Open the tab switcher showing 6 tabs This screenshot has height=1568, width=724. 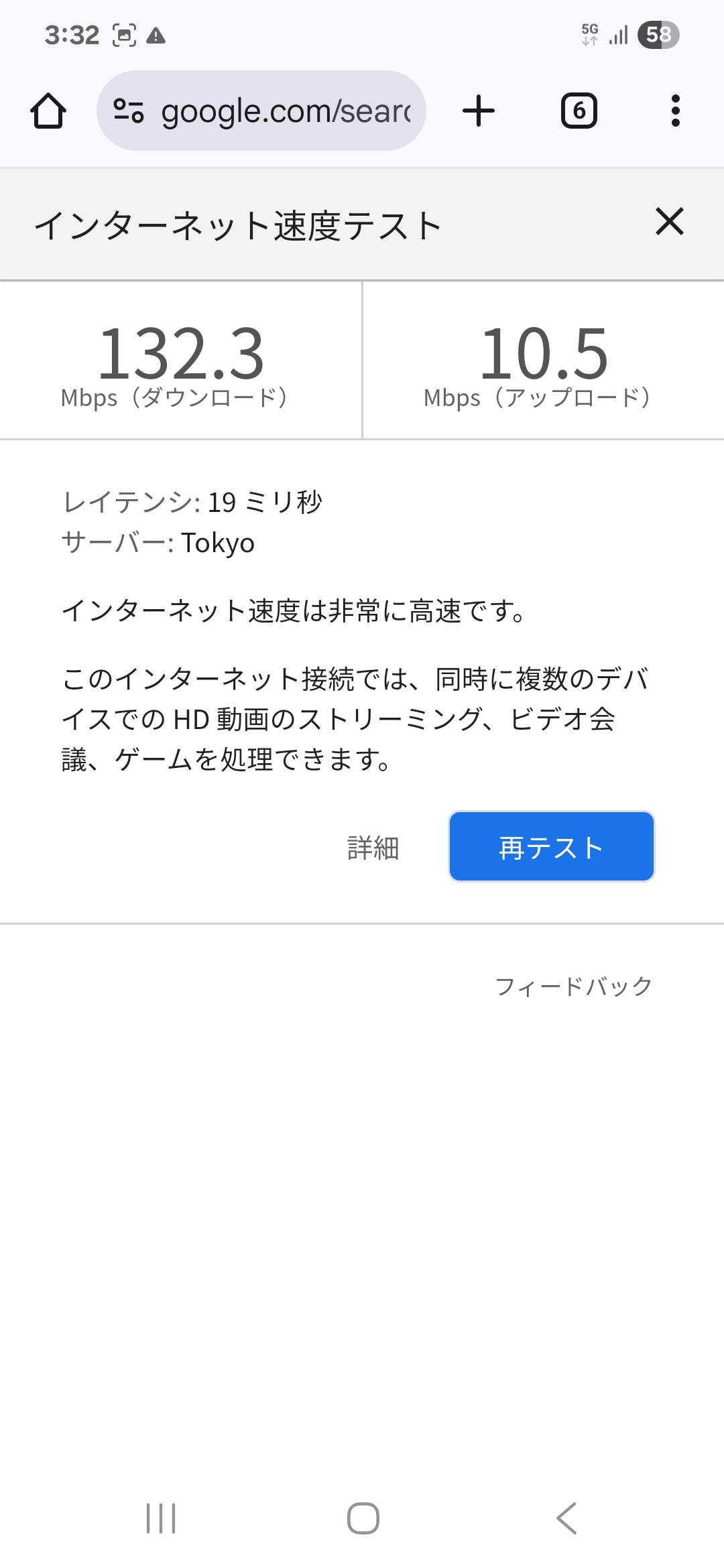pyautogui.click(x=578, y=111)
